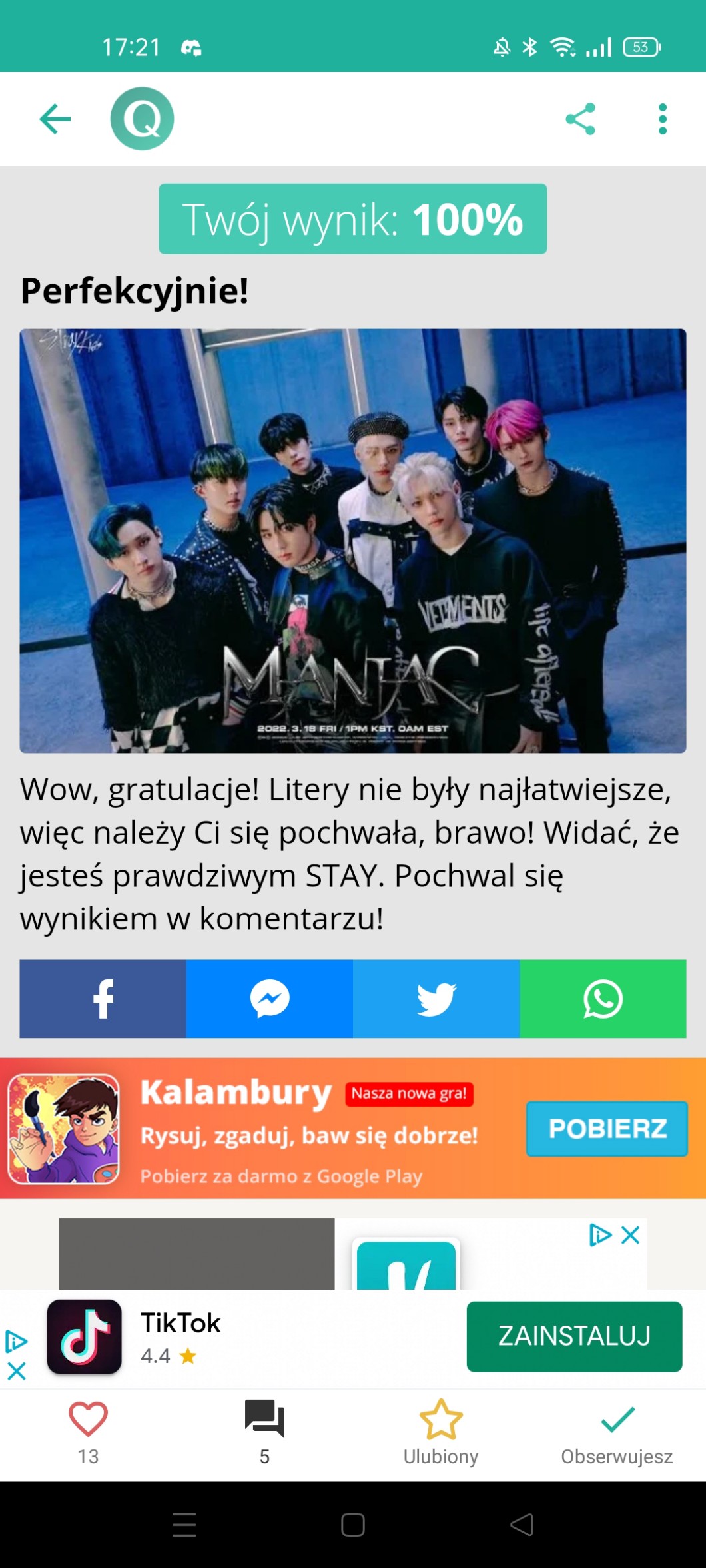The image size is (706, 1568).
Task: Open the share icon in the app bar
Action: click(580, 119)
